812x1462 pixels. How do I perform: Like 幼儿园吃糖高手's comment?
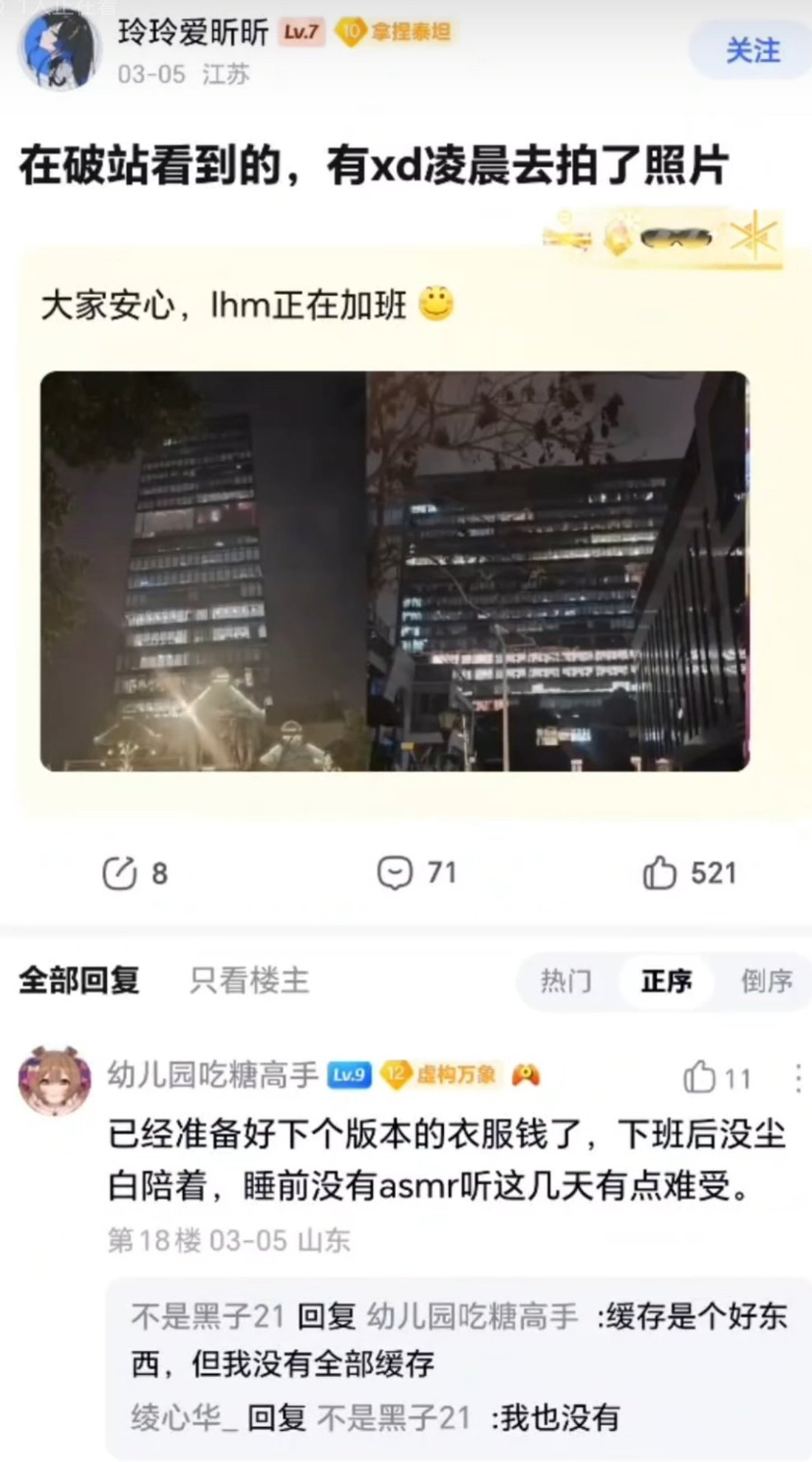point(699,1078)
